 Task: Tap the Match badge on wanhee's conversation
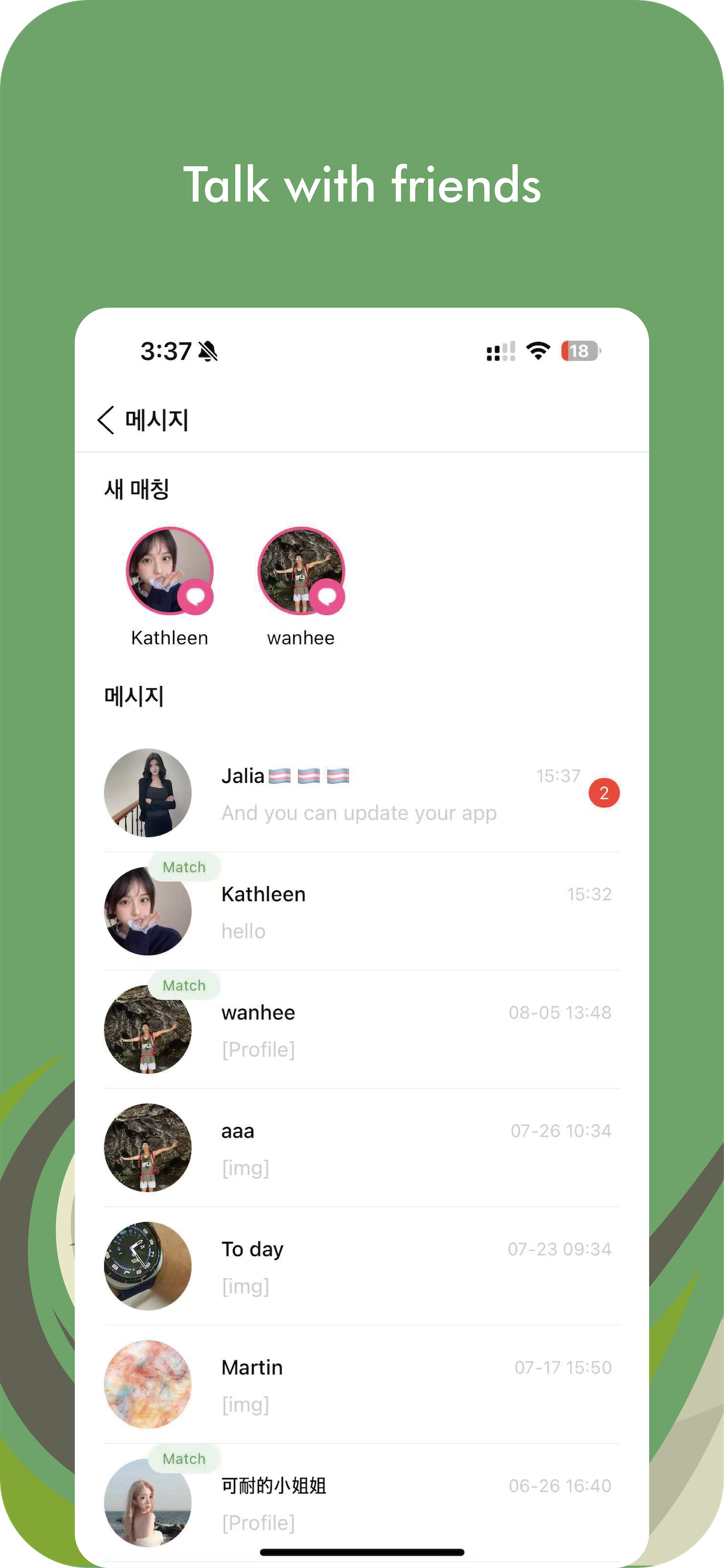(x=184, y=985)
